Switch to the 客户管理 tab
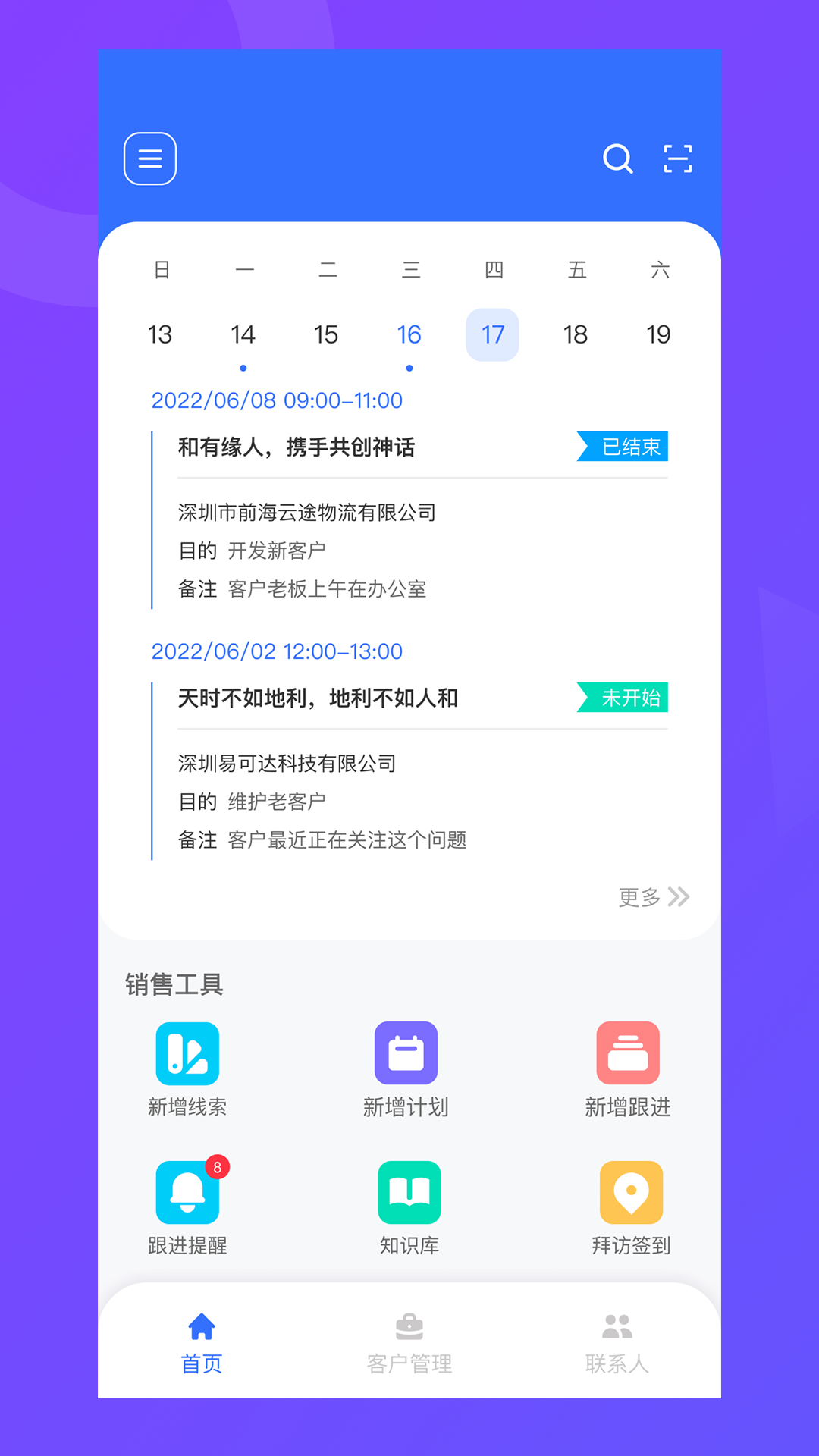Viewport: 819px width, 1456px height. pyautogui.click(x=409, y=1344)
